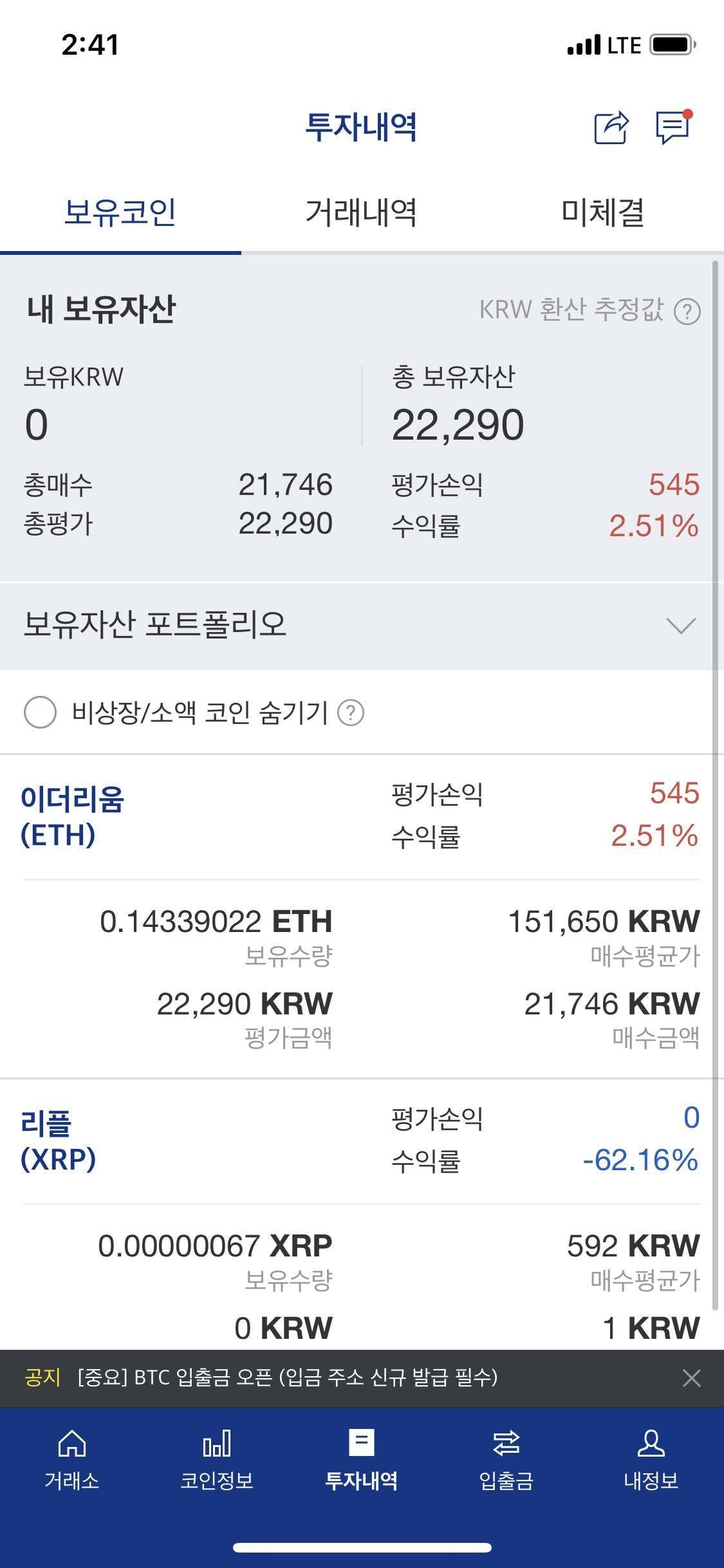Tap the KRW 환산 추정값 help icon
The width and height of the screenshot is (724, 1568).
[688, 312]
